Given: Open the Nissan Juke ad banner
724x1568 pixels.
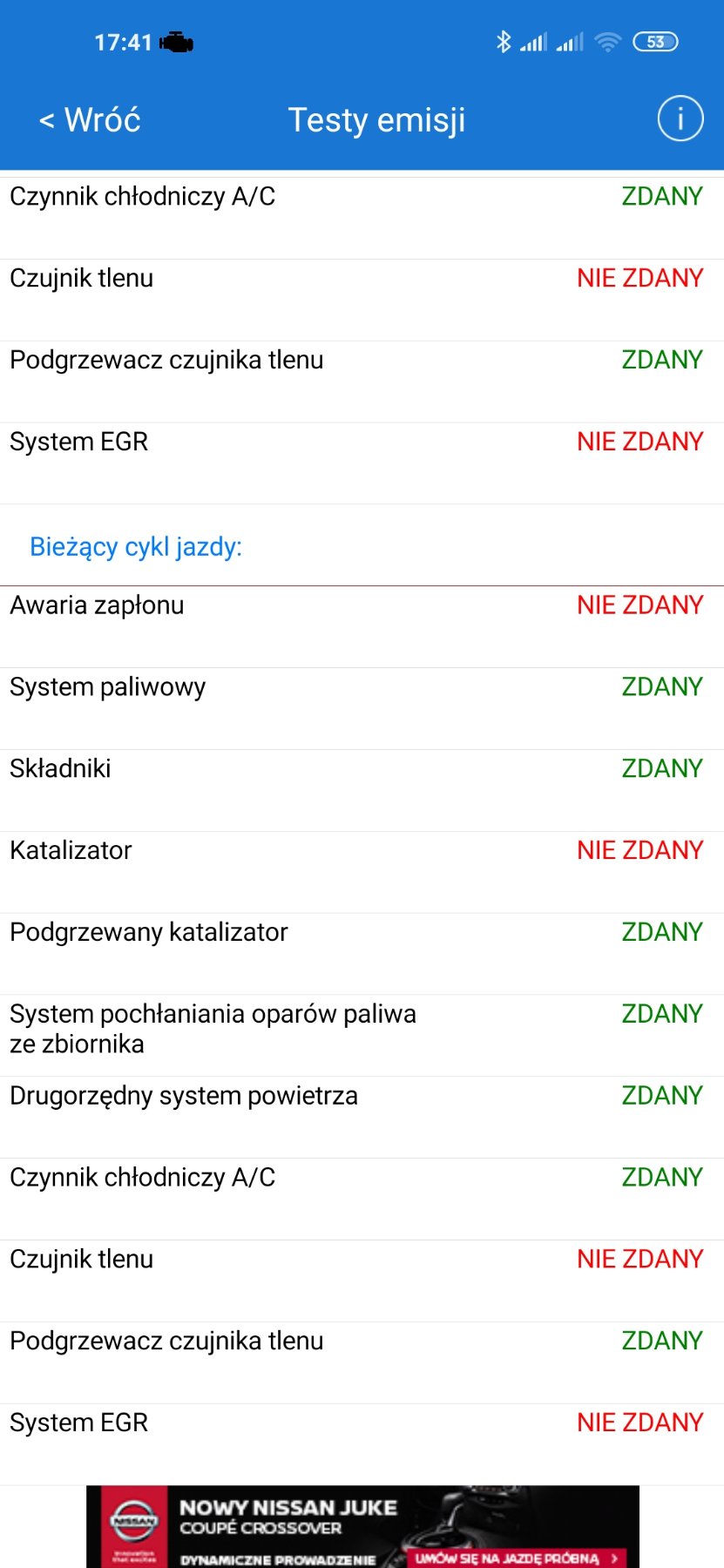Looking at the screenshot, I should point(362,1526).
